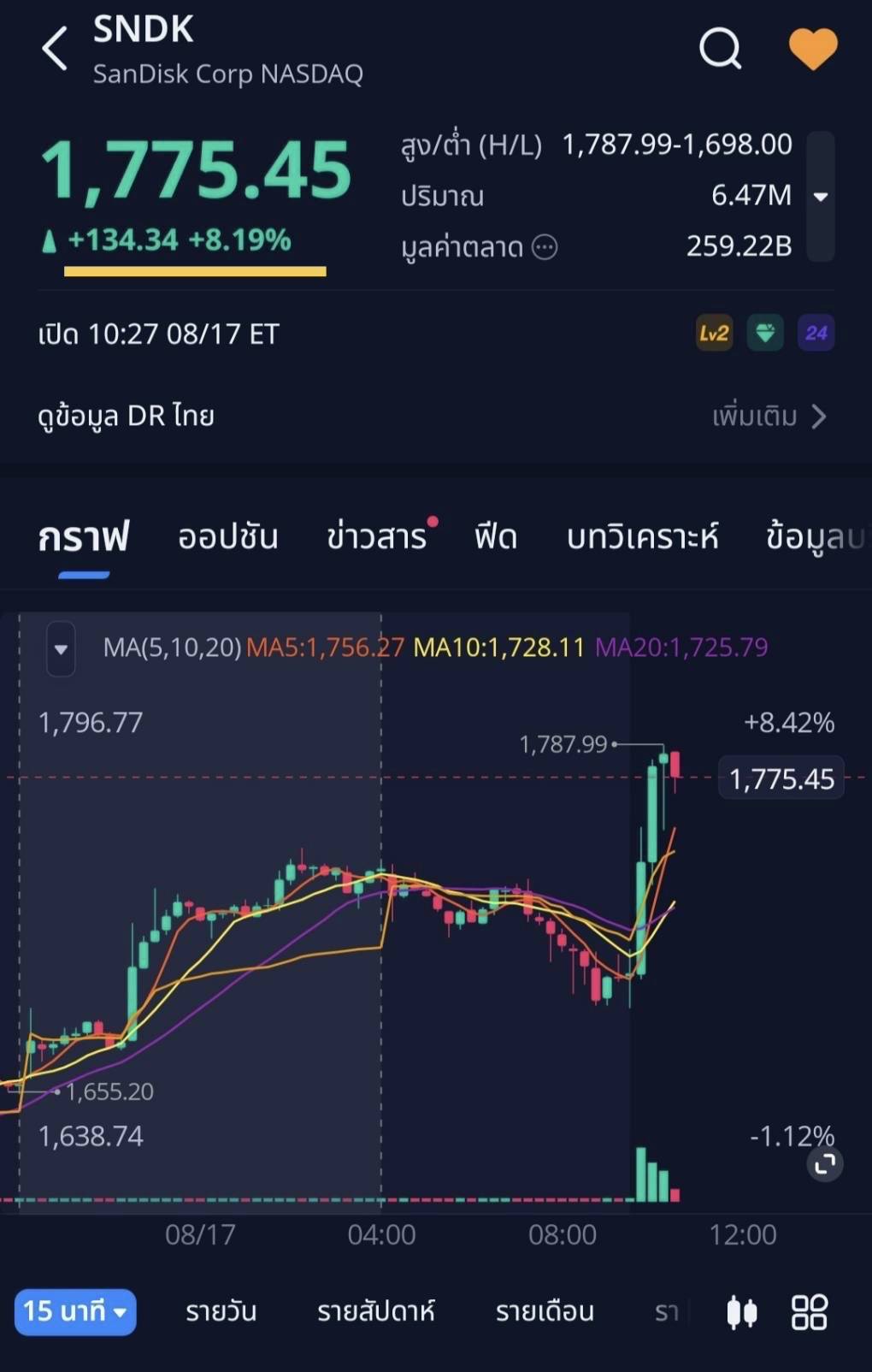Go back using the arrow next to SNDK
The height and width of the screenshot is (1372, 872).
55,48
